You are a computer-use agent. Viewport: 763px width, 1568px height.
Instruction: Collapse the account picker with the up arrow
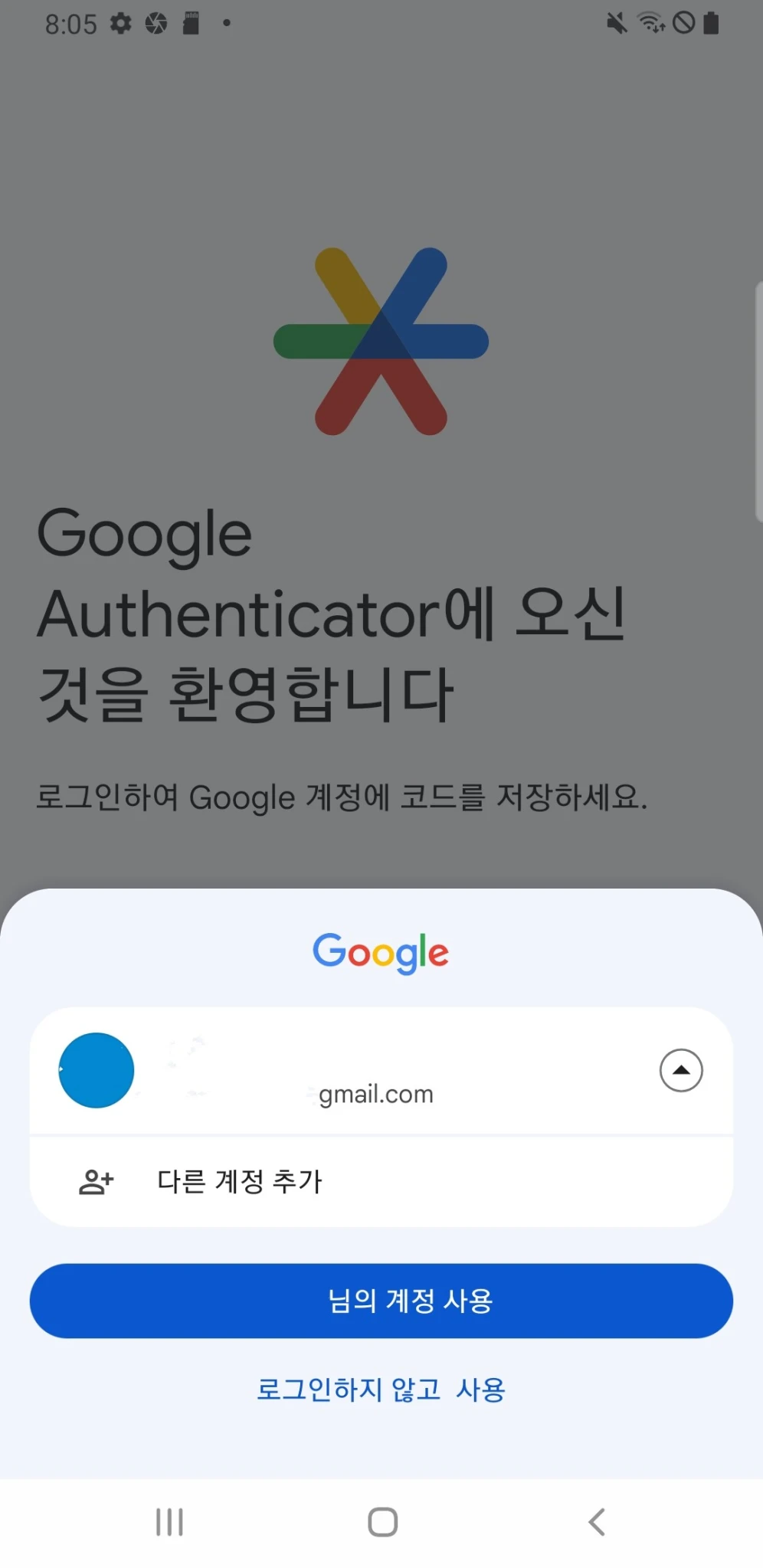point(680,1070)
